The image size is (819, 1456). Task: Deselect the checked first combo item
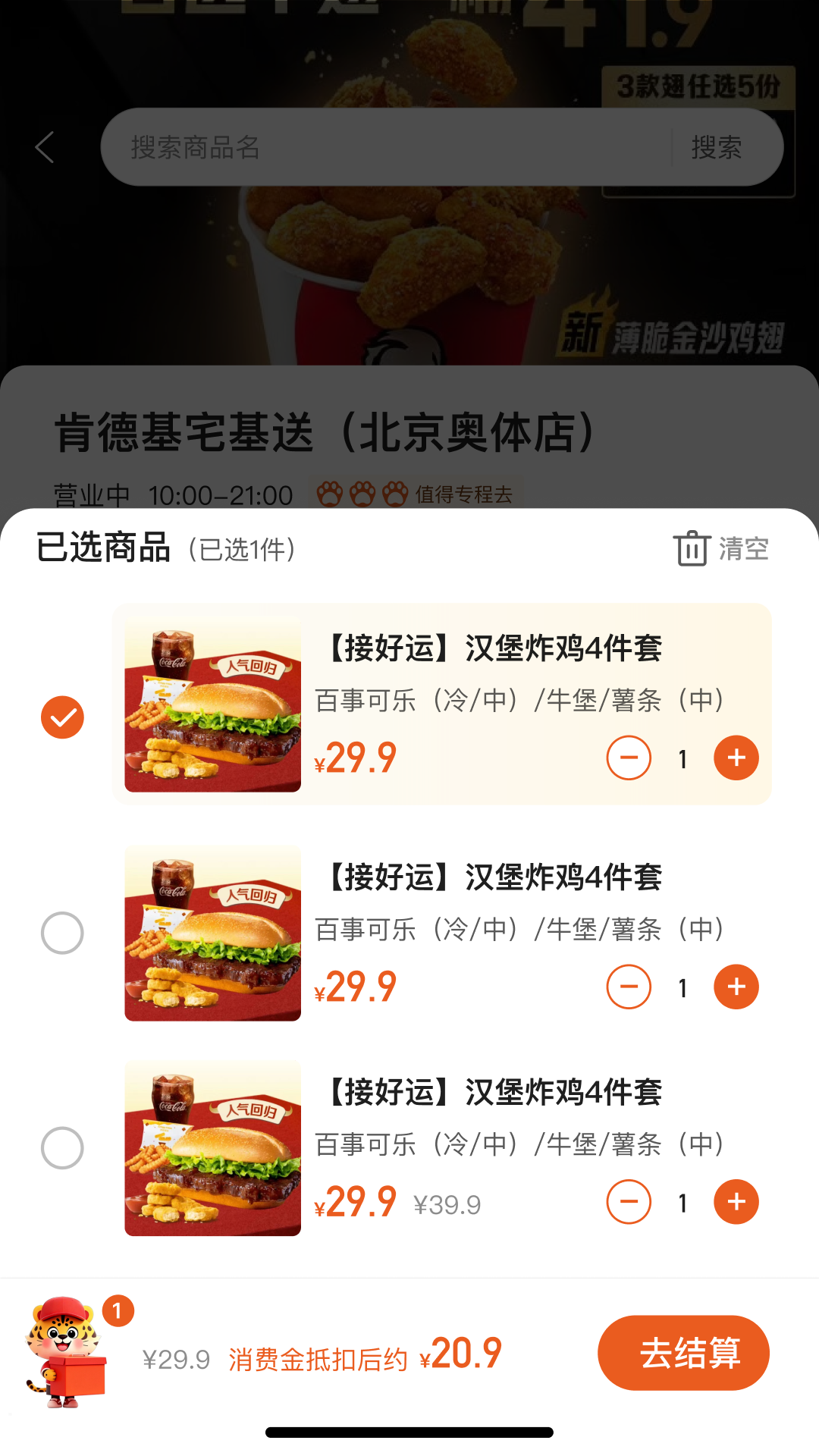pos(64,716)
